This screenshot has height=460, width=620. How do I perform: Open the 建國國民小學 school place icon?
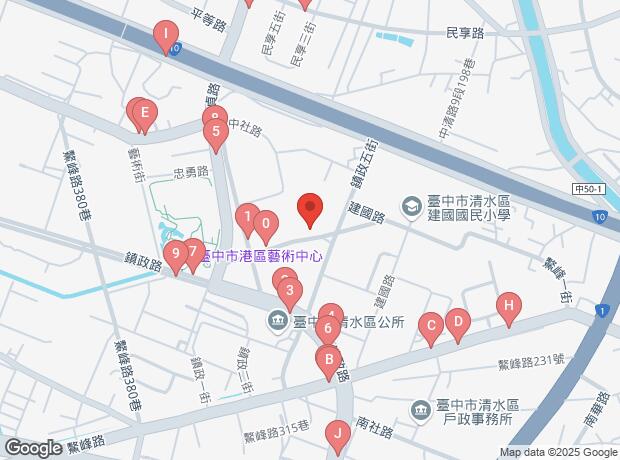[x=411, y=206]
